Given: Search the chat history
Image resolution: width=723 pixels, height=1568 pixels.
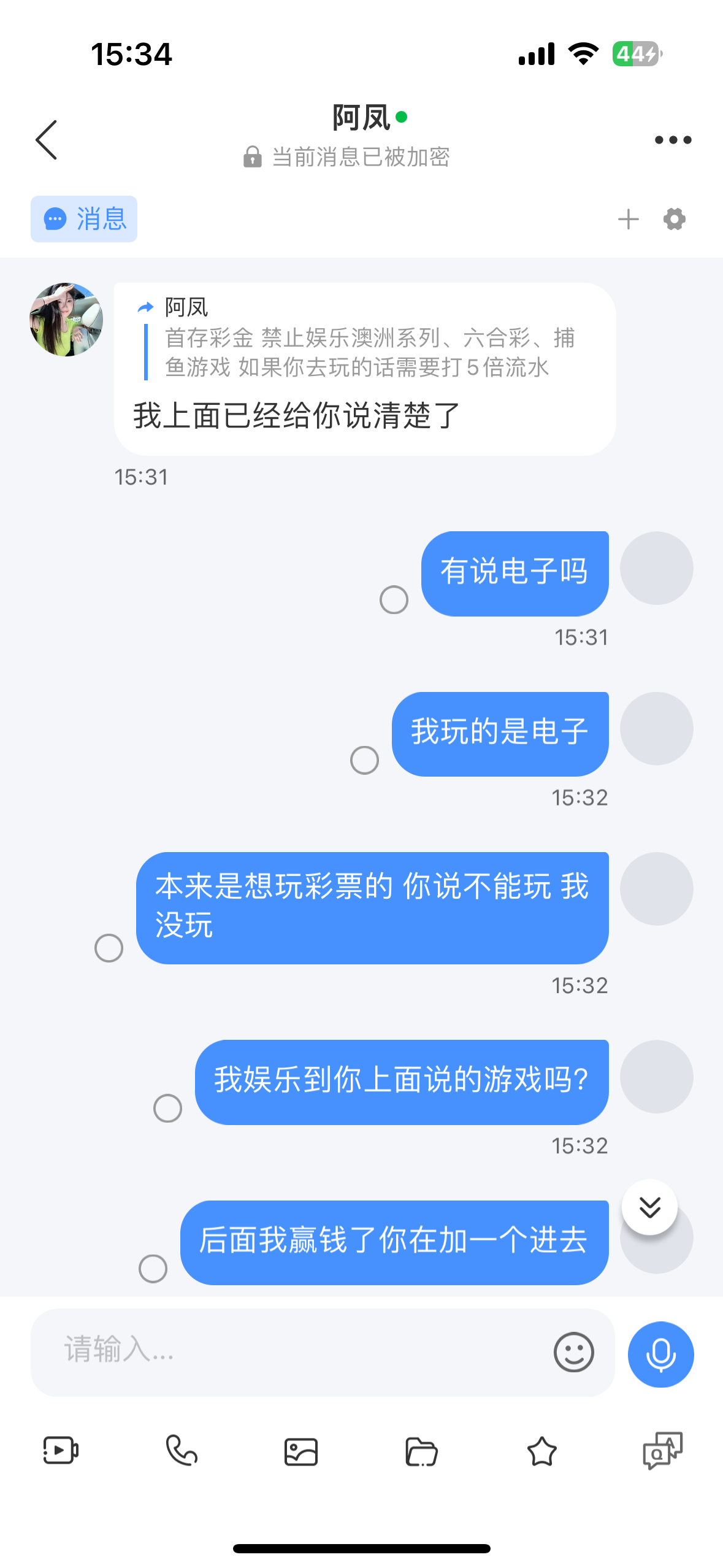Looking at the screenshot, I should (x=662, y=1451).
